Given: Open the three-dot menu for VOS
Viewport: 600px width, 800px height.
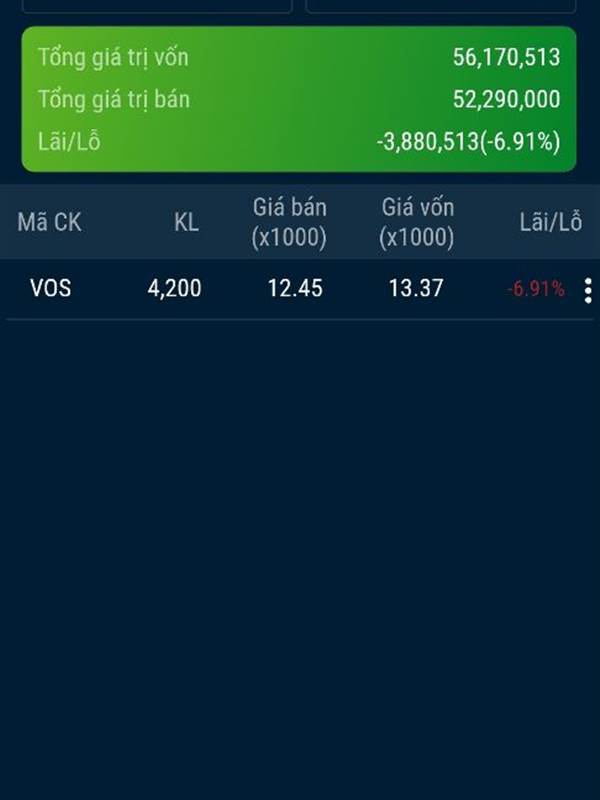Looking at the screenshot, I should point(587,290).
